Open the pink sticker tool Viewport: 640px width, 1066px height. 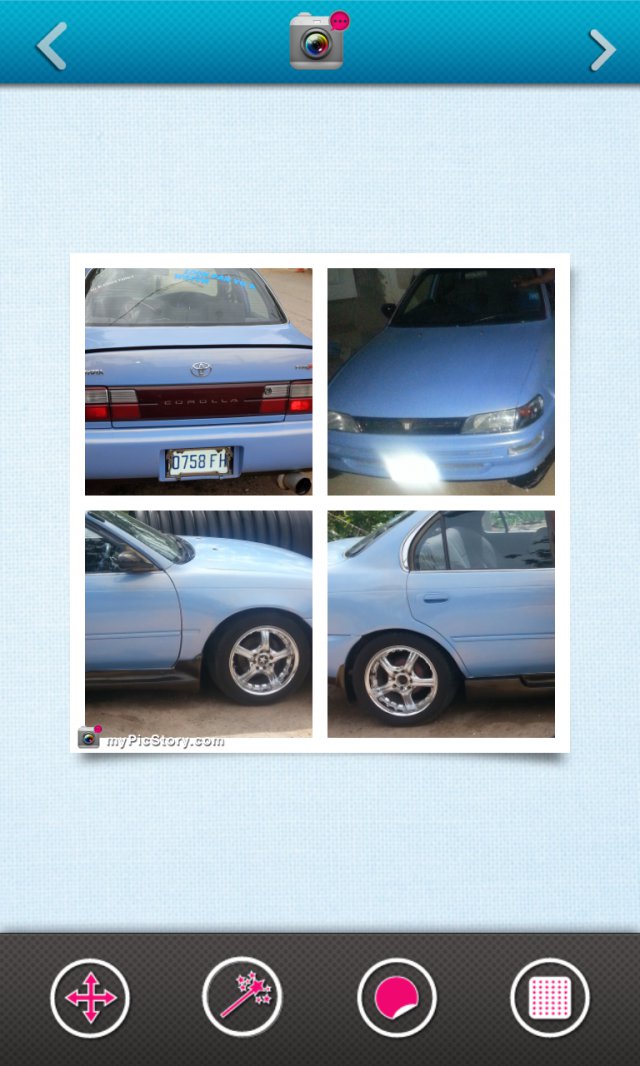(x=397, y=998)
